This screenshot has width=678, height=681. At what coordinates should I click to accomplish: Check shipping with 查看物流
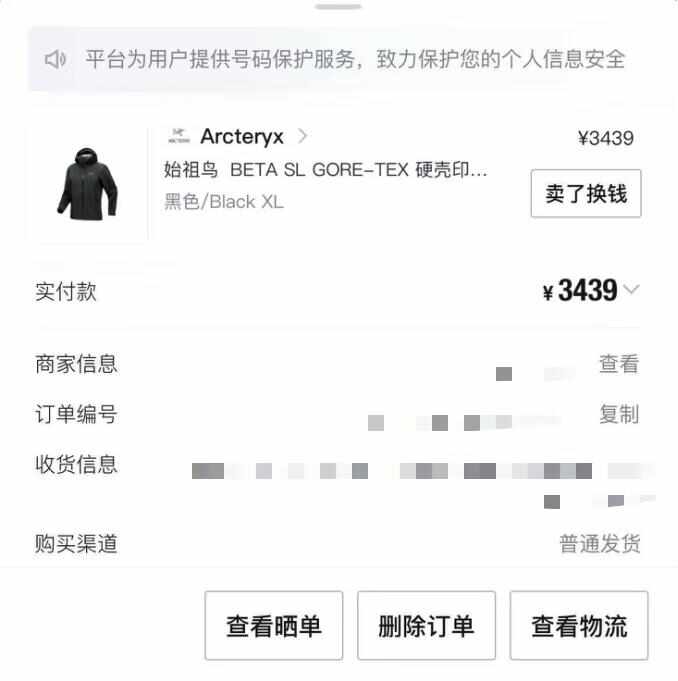579,627
